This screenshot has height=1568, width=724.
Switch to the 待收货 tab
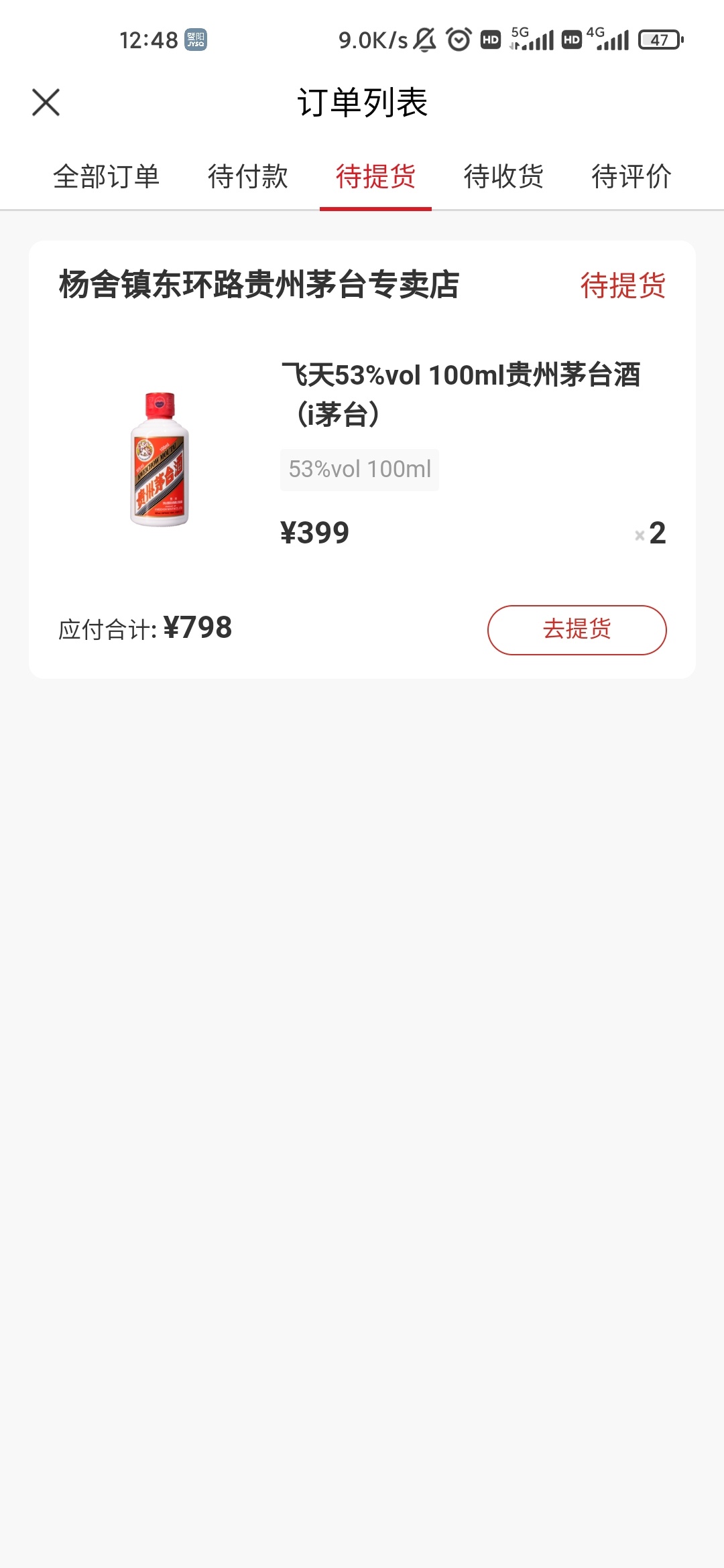(x=503, y=177)
